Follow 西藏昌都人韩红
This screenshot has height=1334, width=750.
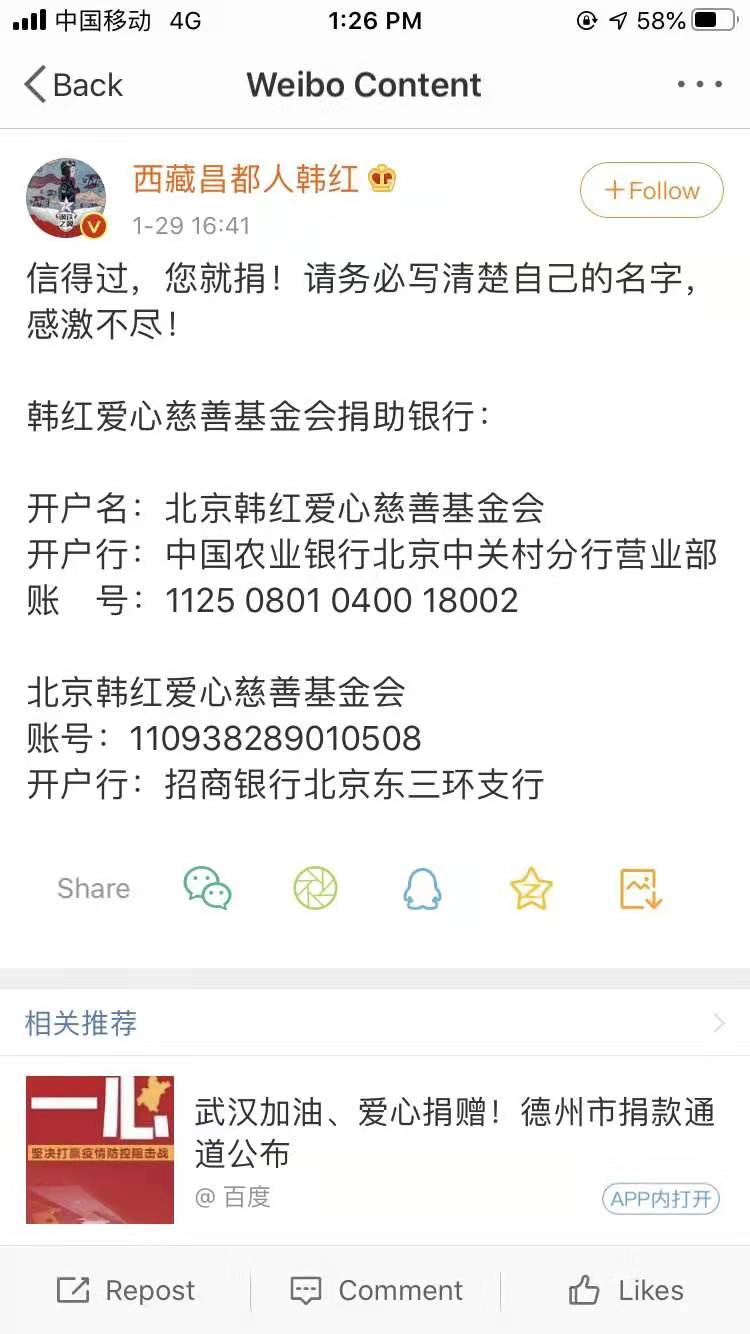(652, 190)
